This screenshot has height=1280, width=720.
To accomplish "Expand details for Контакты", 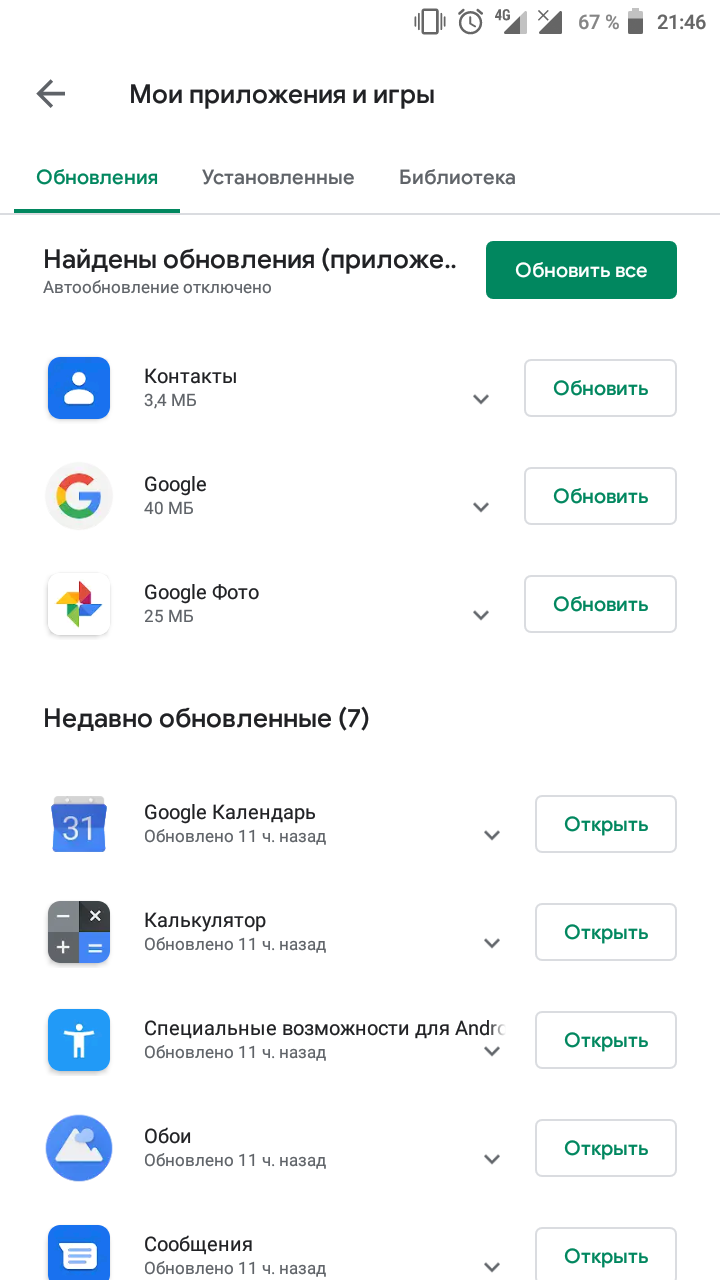I will pos(481,399).
